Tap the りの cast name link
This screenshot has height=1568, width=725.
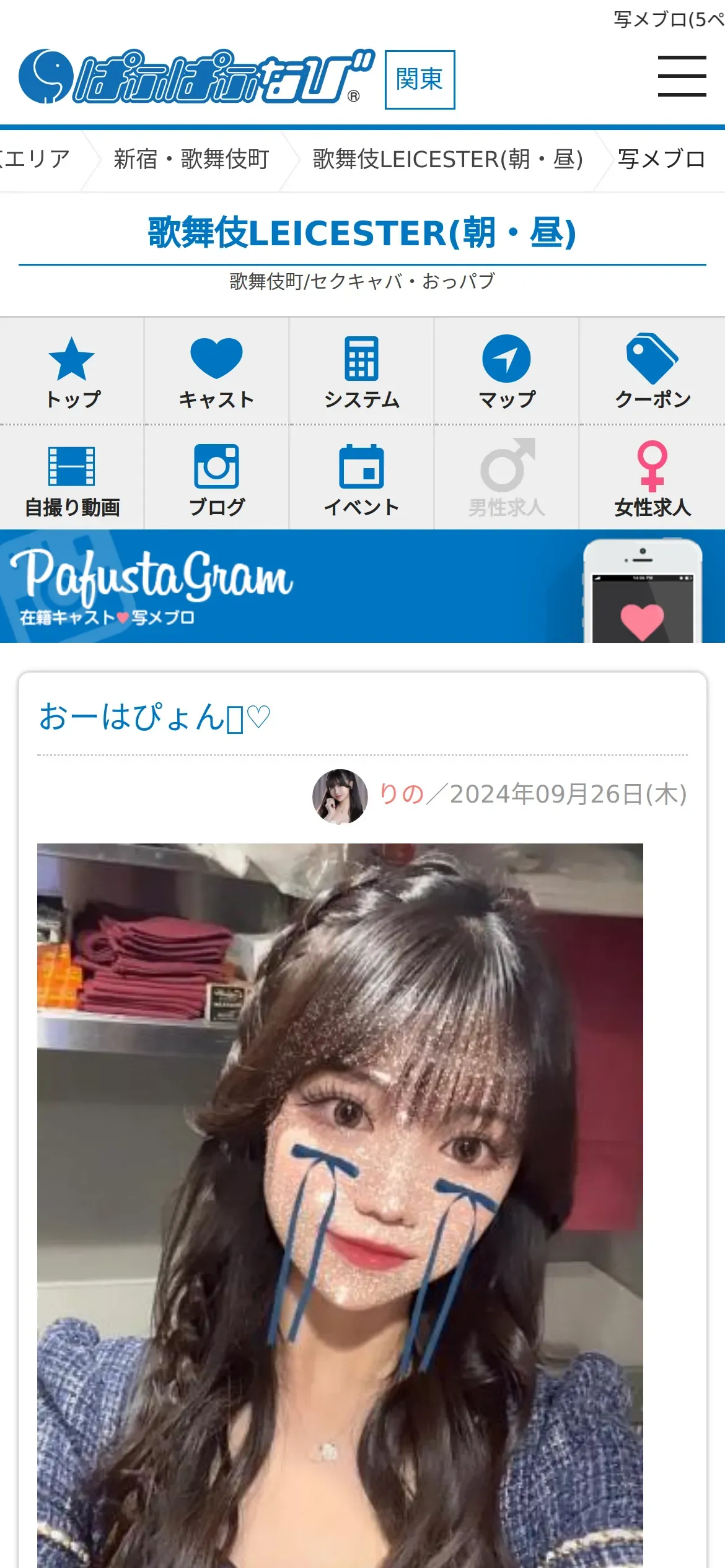[x=402, y=794]
